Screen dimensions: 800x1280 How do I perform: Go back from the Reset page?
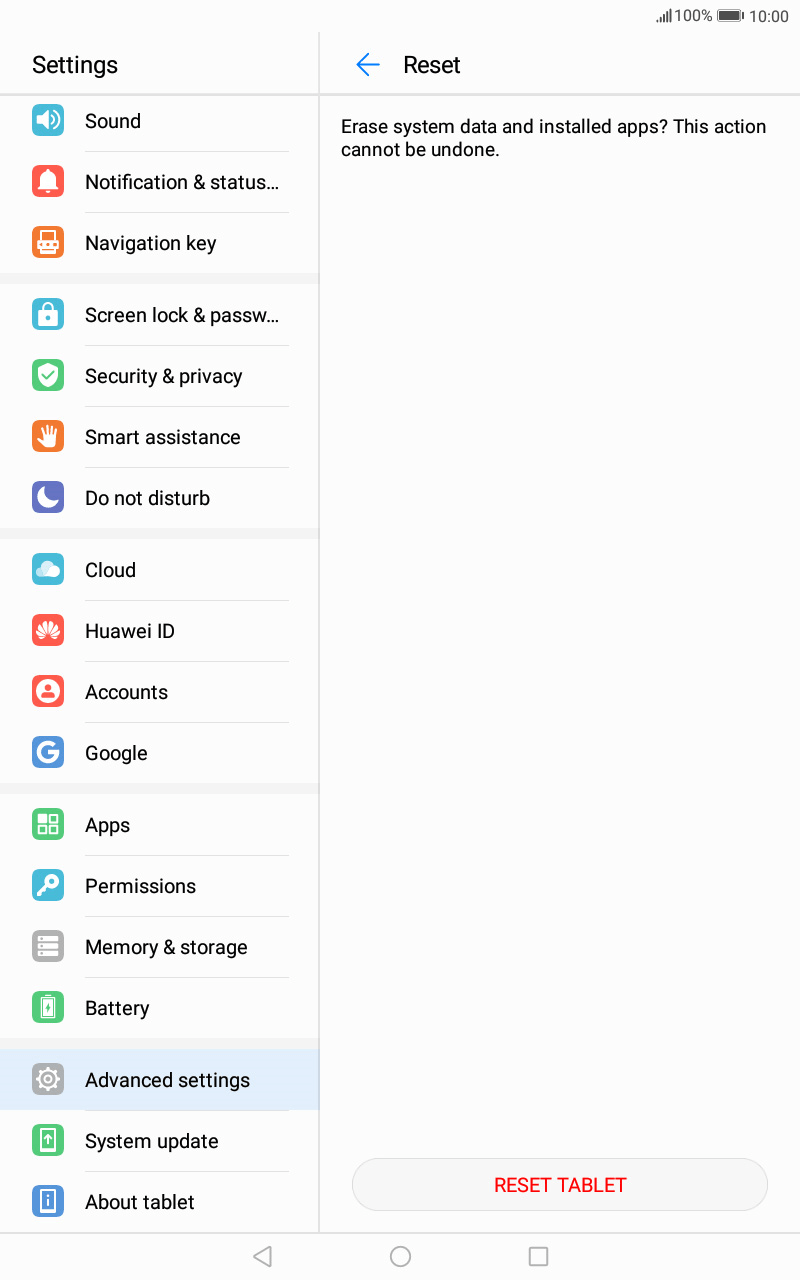368,65
